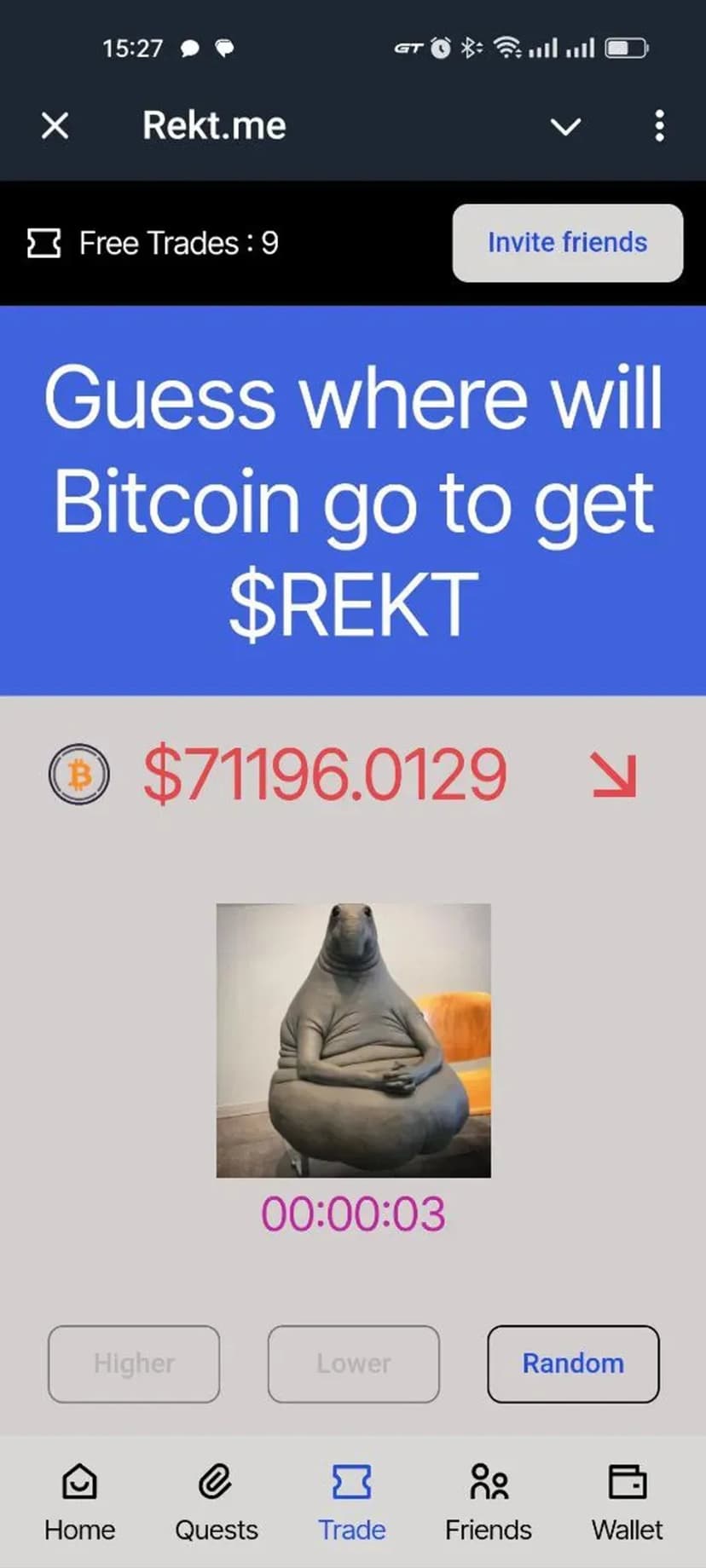Open the Quests tab
706x1568 pixels.
pos(216,1503)
